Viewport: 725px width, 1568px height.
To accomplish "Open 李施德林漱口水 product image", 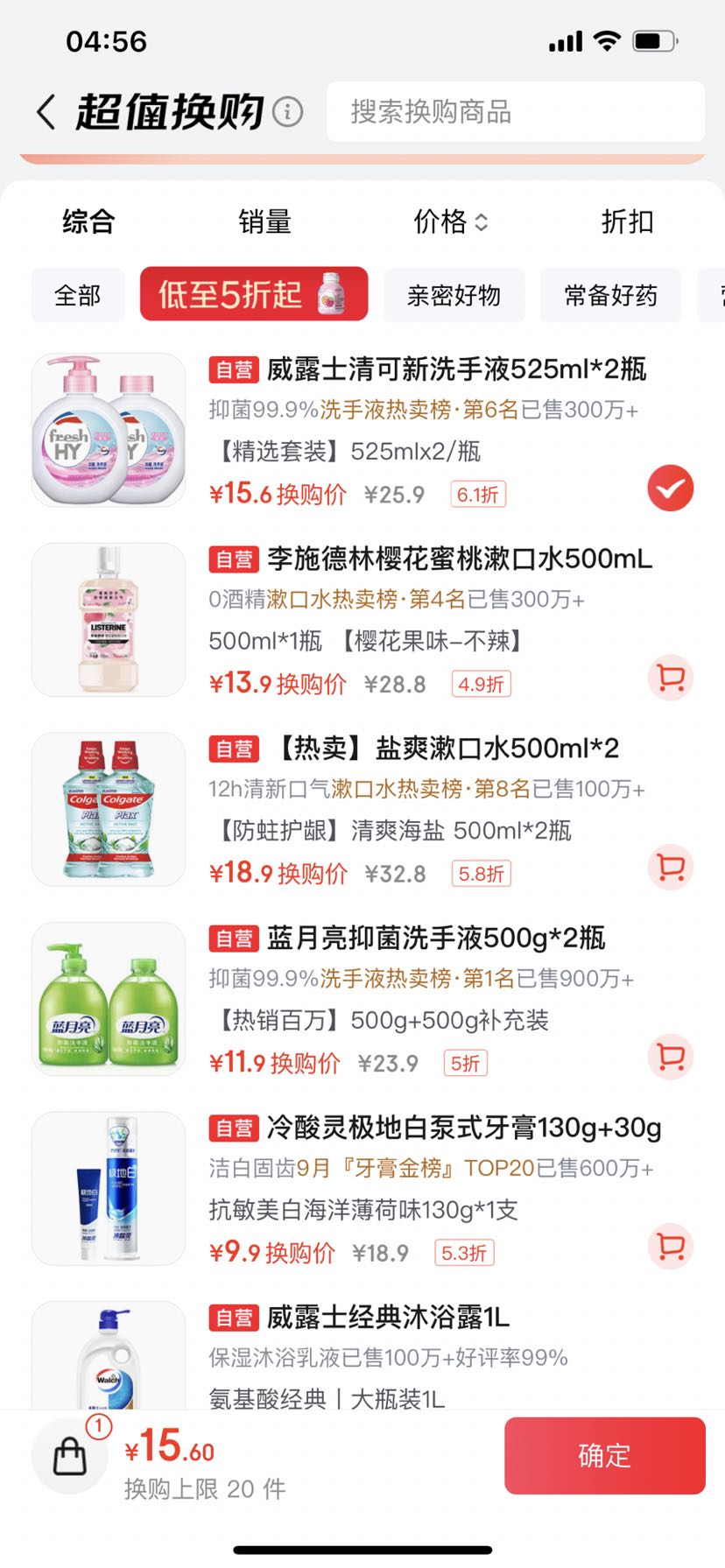I will tap(109, 620).
